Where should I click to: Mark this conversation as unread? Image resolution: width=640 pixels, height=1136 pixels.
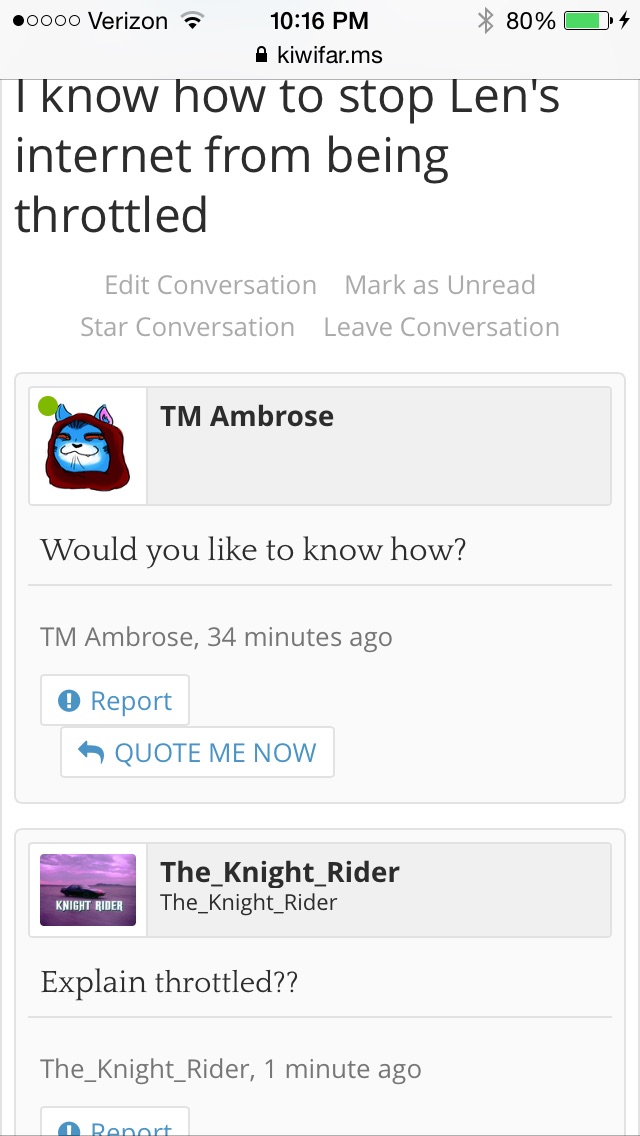(x=440, y=285)
